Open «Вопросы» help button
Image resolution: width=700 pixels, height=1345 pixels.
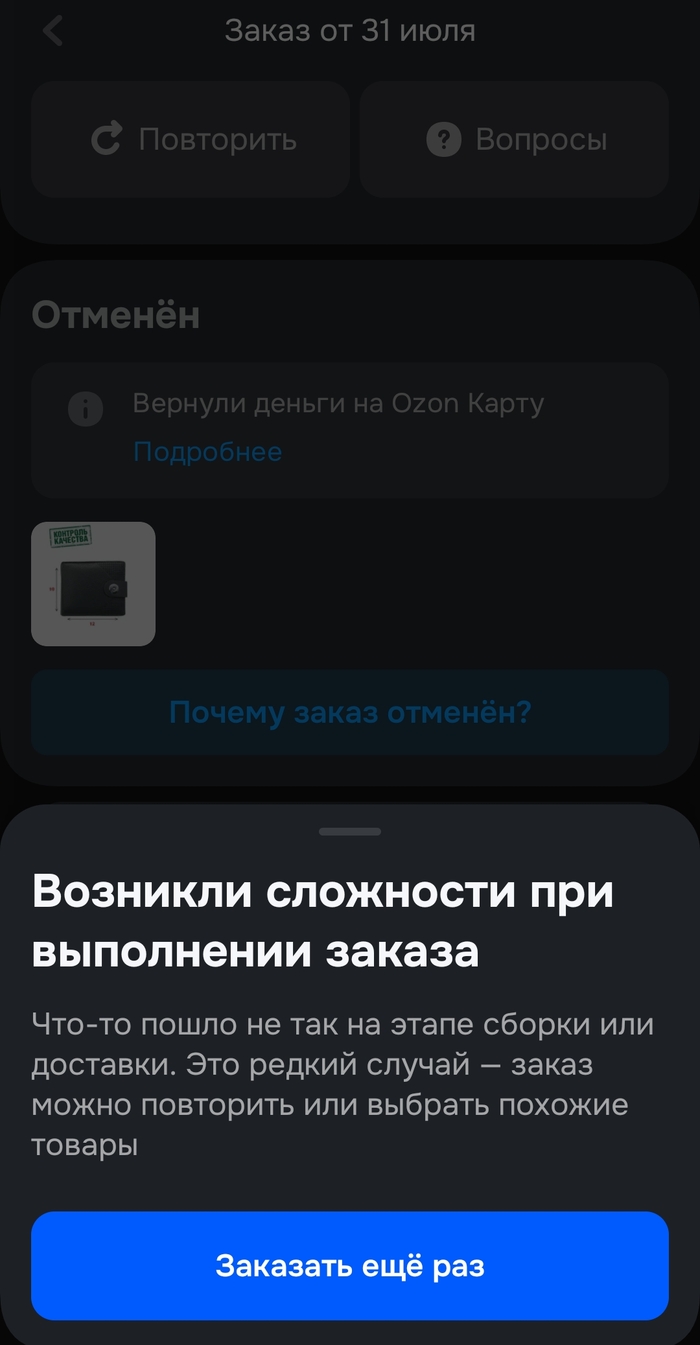click(514, 139)
